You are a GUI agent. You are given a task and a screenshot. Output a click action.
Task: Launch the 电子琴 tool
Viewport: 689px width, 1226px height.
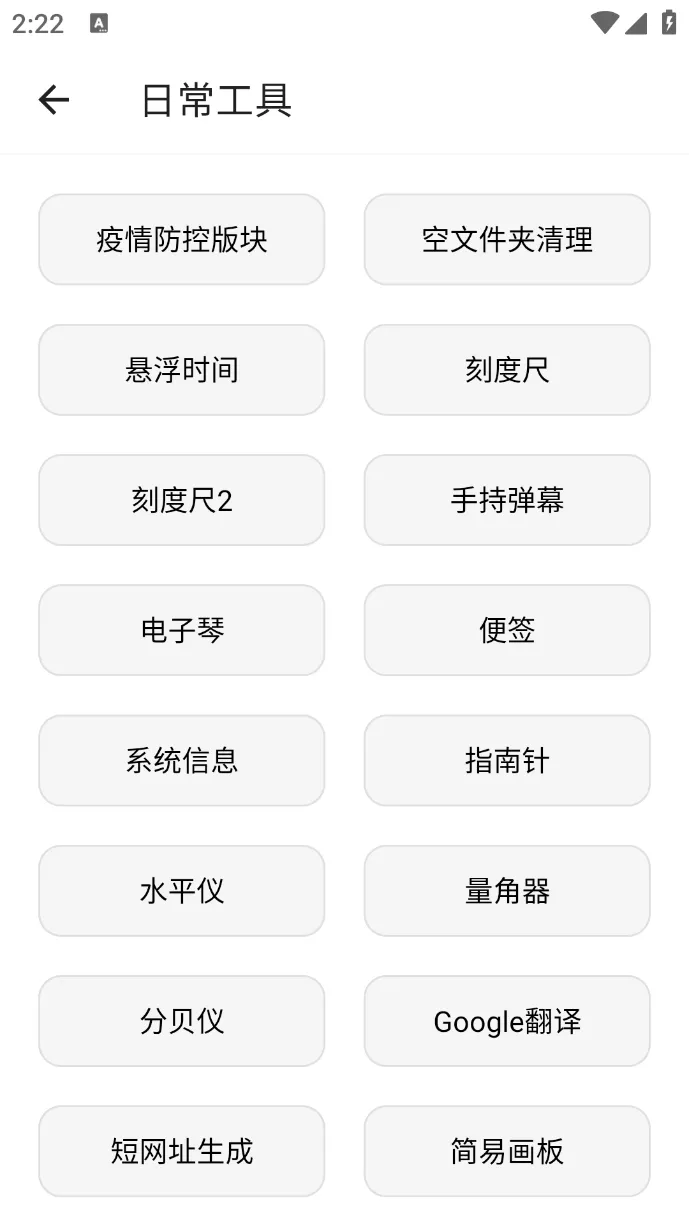pos(182,630)
